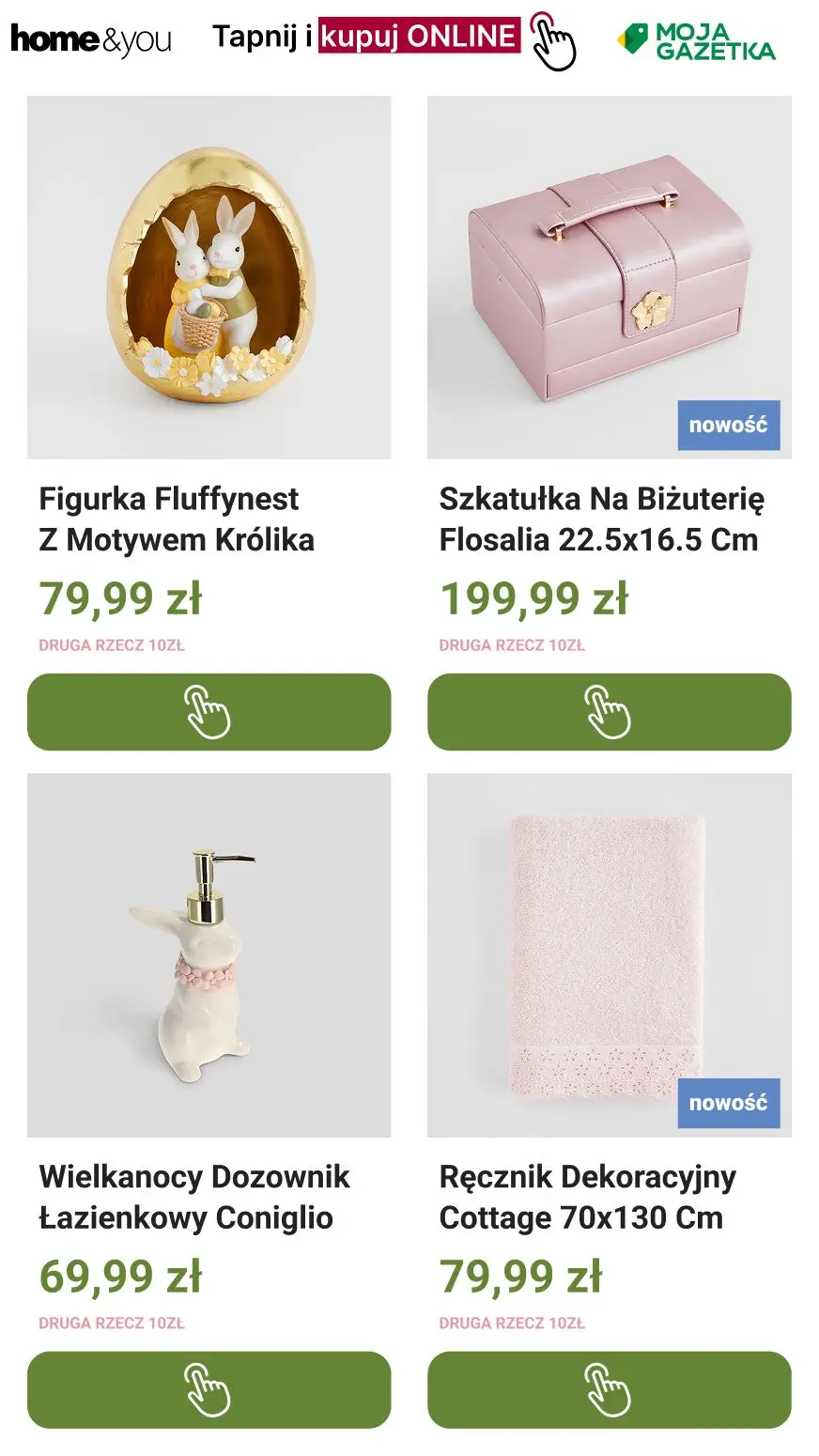Select the home&you logo
The height and width of the screenshot is (1456, 819).
click(x=89, y=39)
